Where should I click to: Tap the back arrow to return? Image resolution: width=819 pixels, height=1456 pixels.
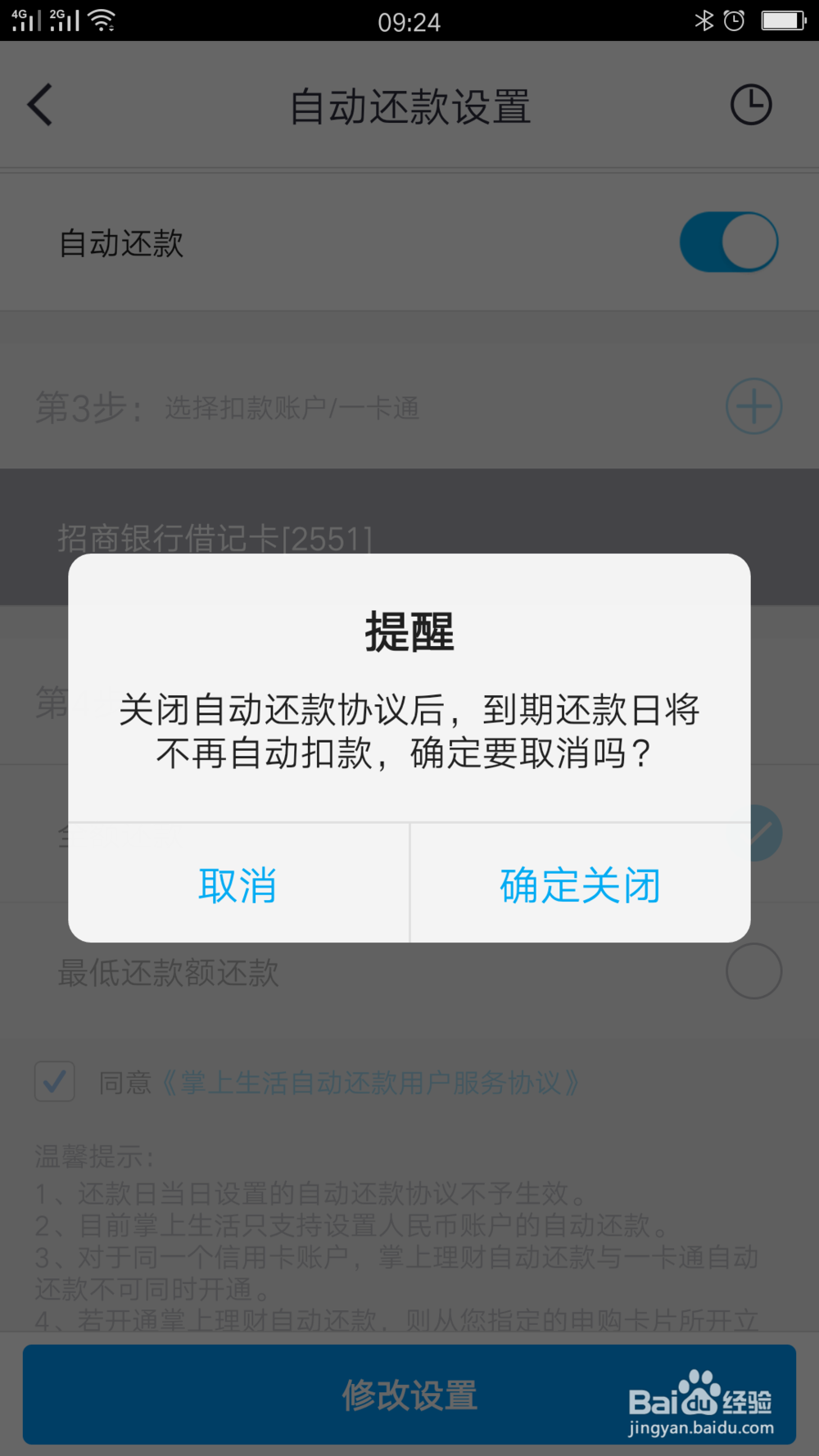point(38,105)
